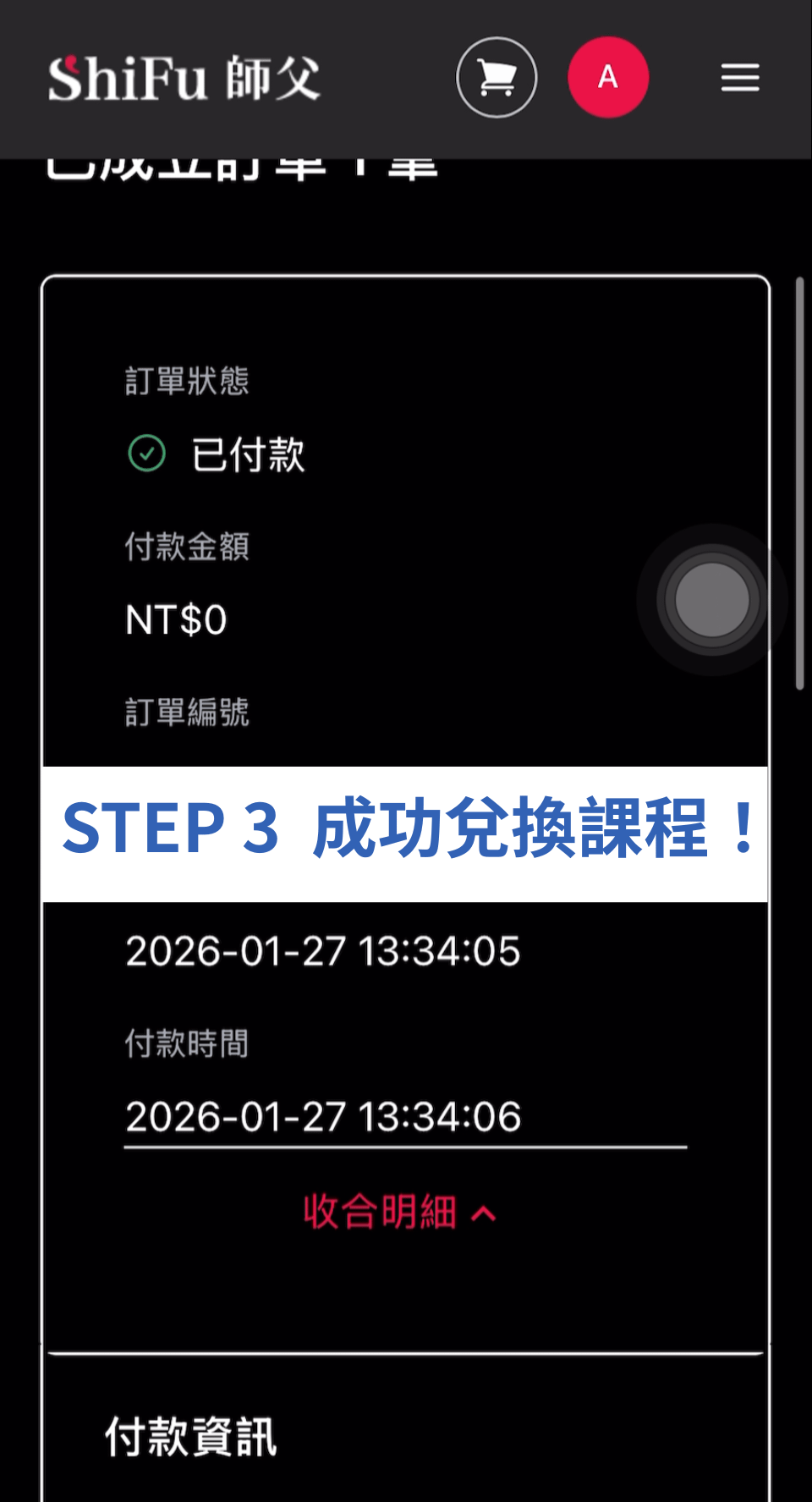The width and height of the screenshot is (812, 1502).
Task: Go to the ShiFu 師父 homepage
Action: [x=184, y=79]
